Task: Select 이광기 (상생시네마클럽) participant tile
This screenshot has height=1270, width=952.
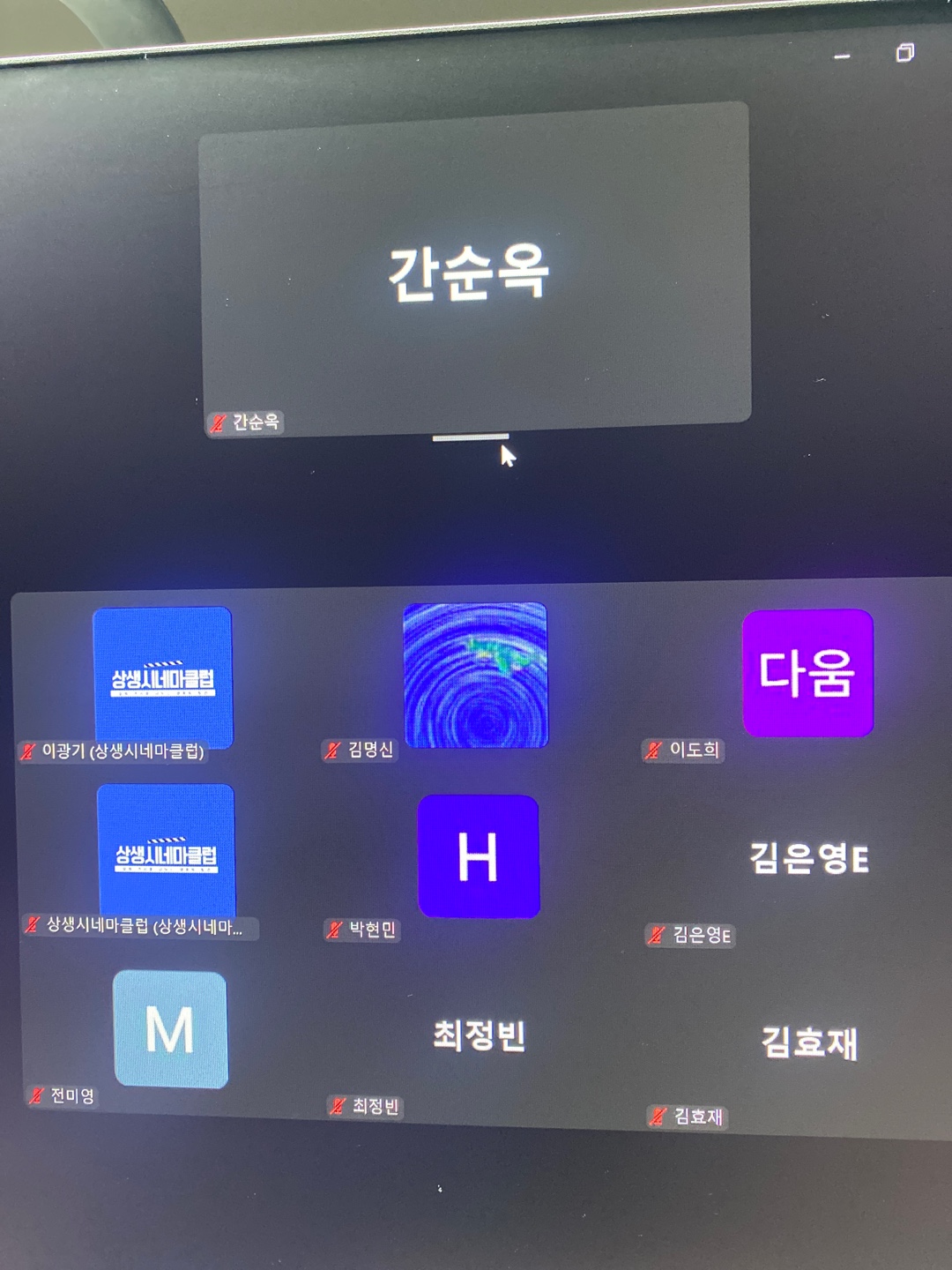Action: point(162,677)
